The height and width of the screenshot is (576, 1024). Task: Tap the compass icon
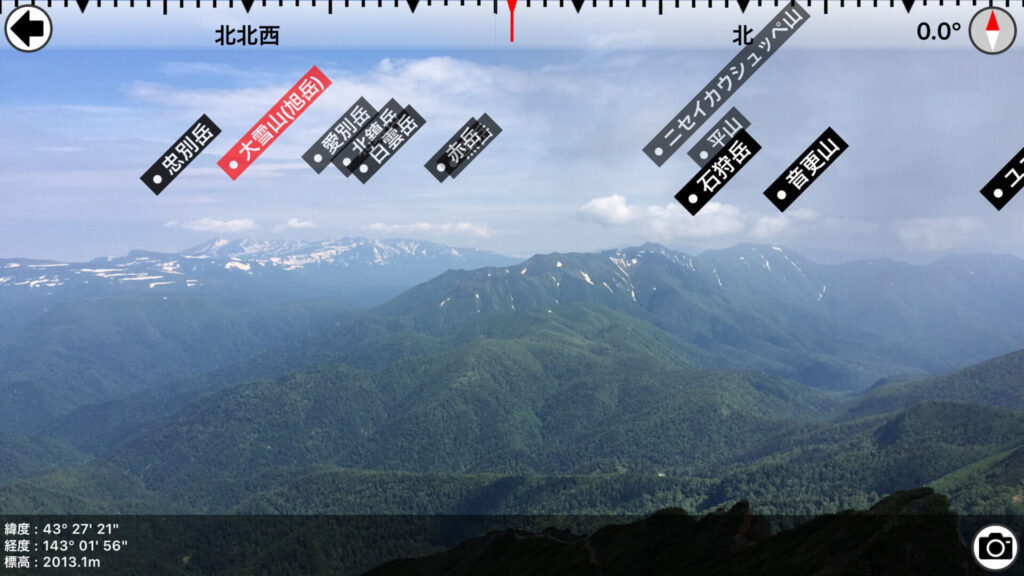click(992, 30)
